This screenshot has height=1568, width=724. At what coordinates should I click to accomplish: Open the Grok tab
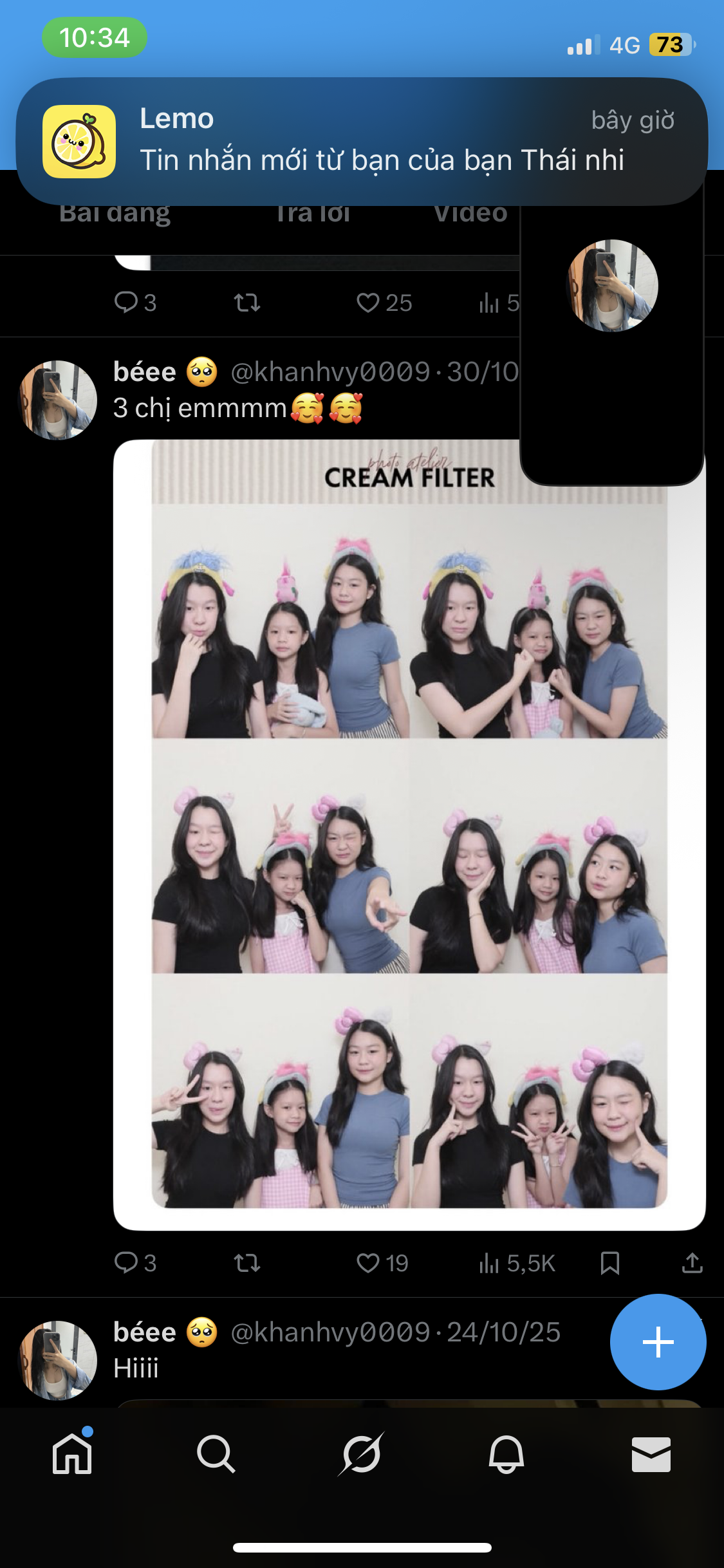(x=361, y=1455)
